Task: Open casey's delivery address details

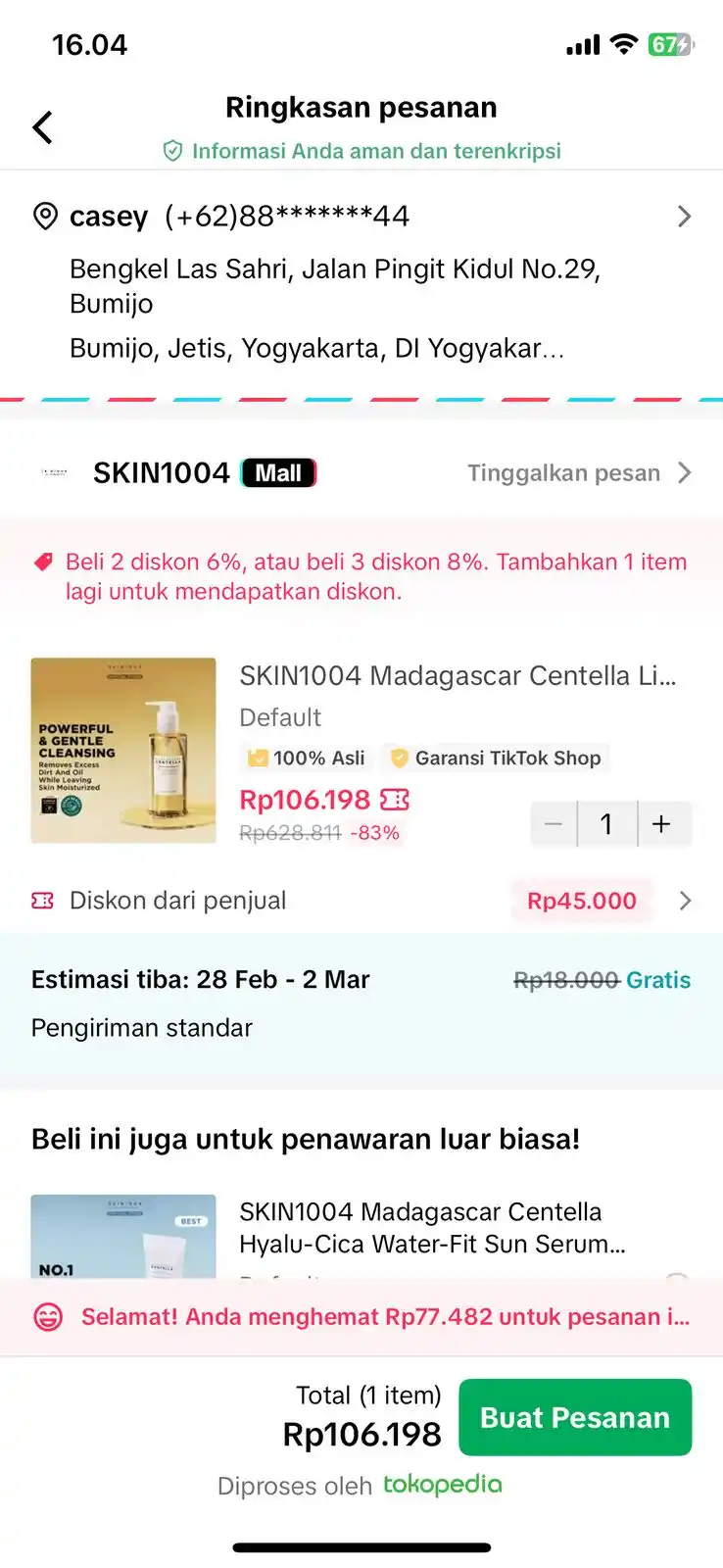Action: [684, 217]
